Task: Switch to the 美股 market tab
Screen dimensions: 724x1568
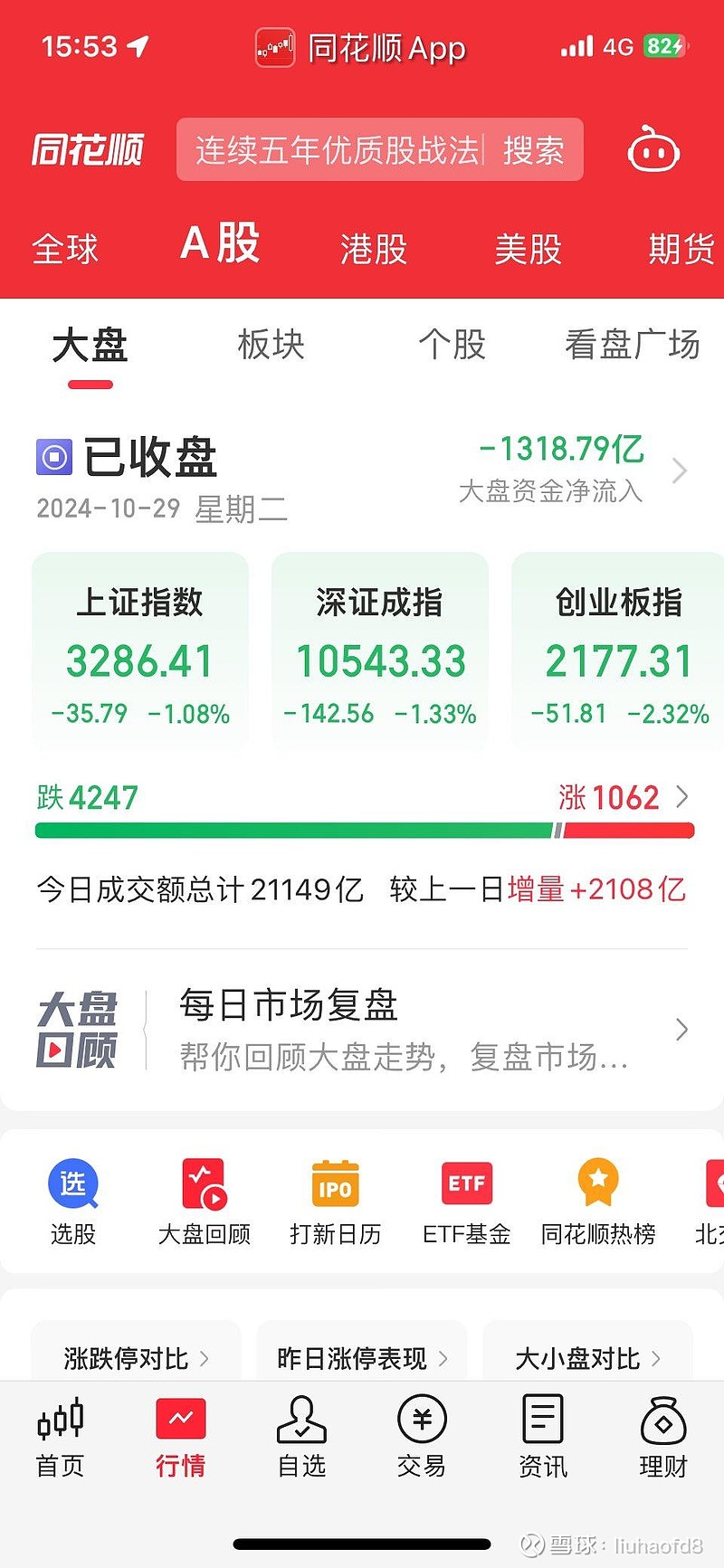Action: click(x=529, y=249)
